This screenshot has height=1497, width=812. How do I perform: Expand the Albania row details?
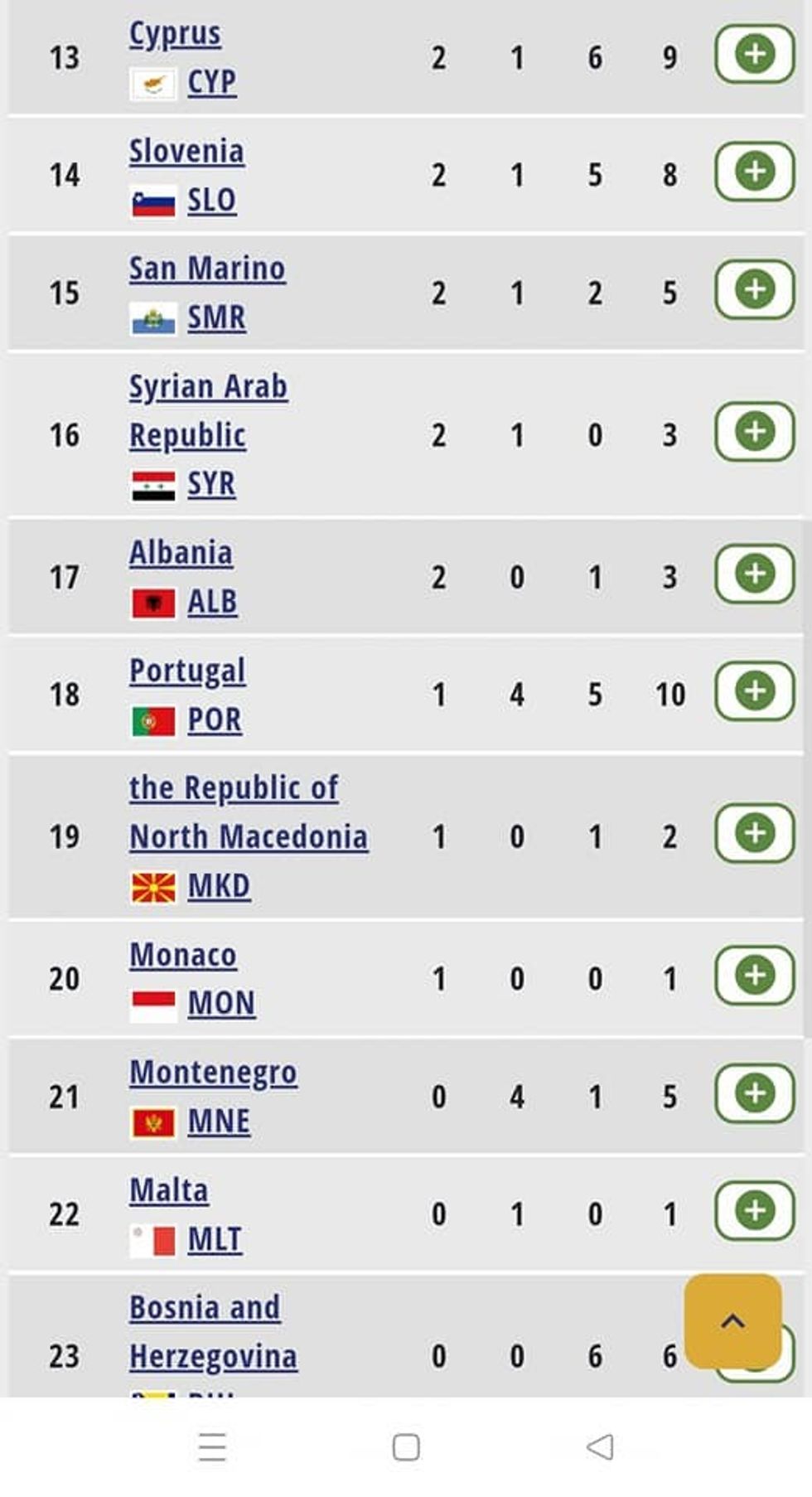tap(754, 573)
